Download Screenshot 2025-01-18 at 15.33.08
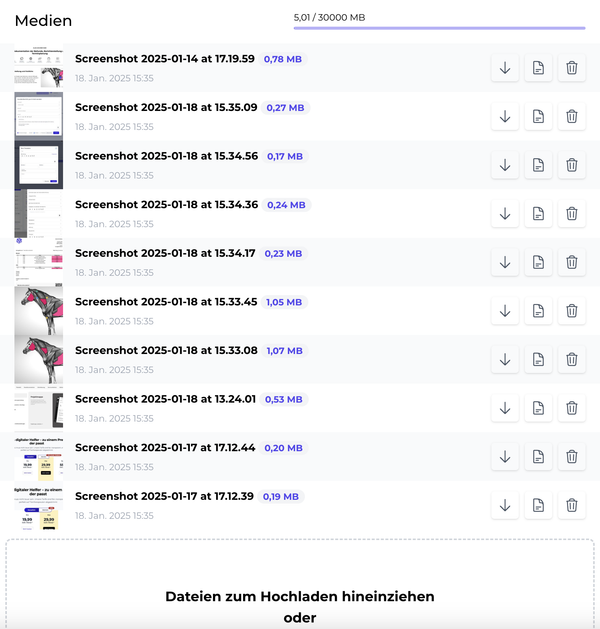This screenshot has width=600, height=629. click(x=505, y=359)
